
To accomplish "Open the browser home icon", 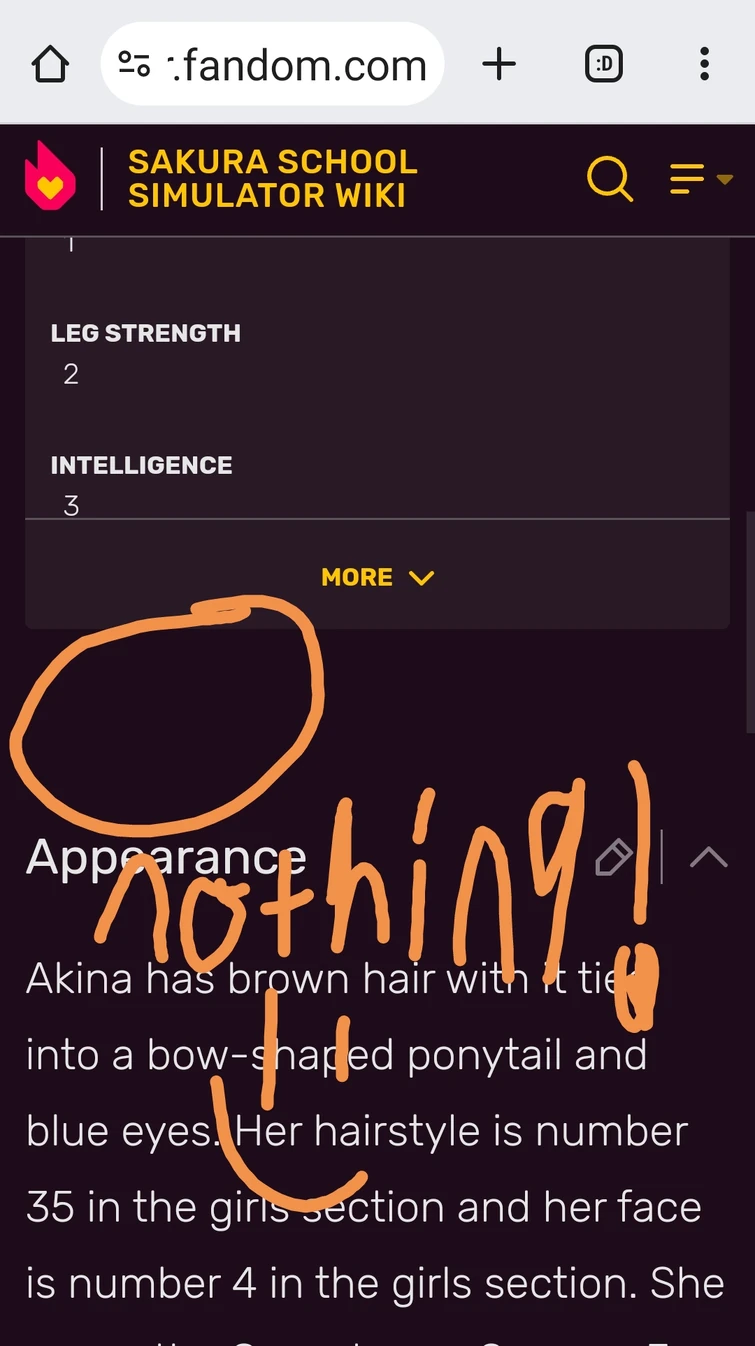I will [49, 62].
